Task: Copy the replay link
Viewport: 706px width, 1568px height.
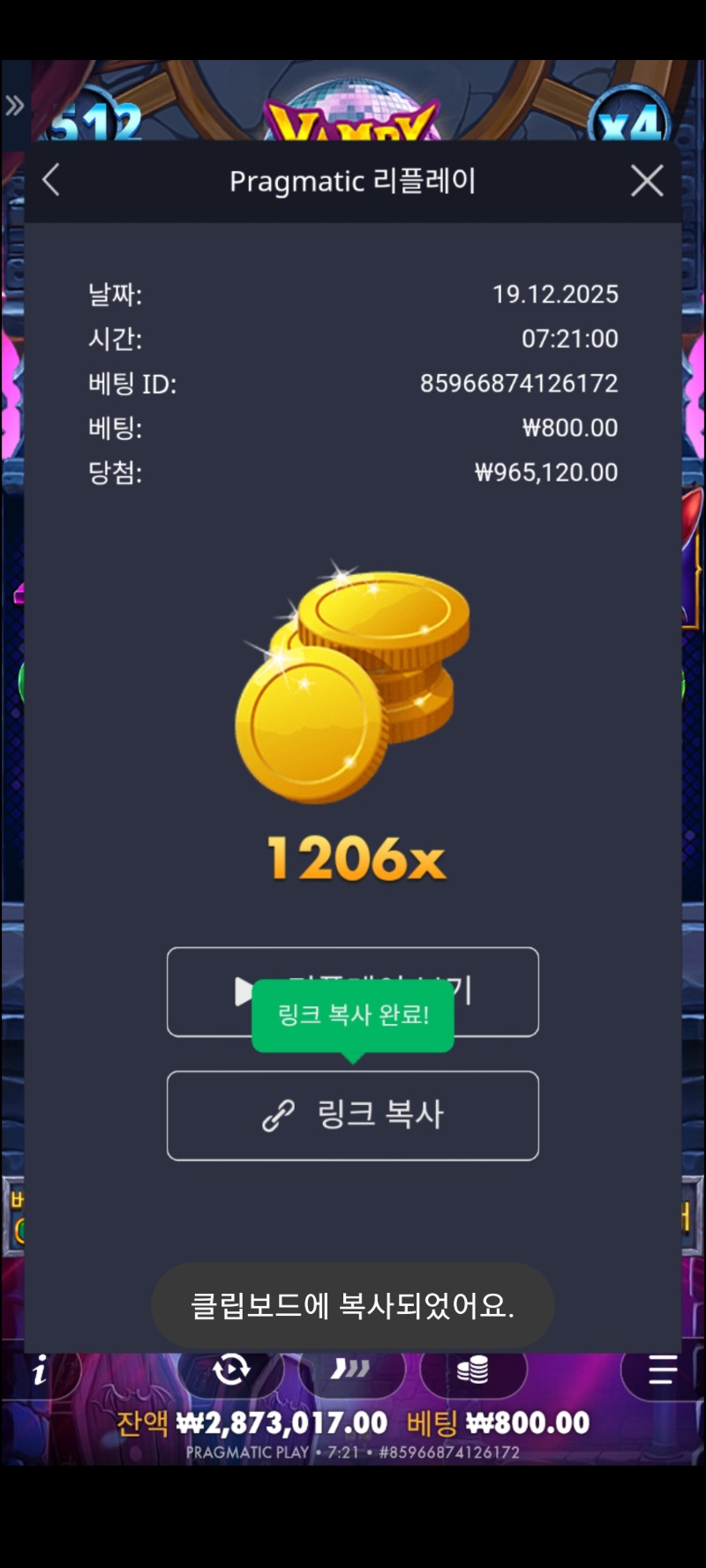Action: 353,1116
